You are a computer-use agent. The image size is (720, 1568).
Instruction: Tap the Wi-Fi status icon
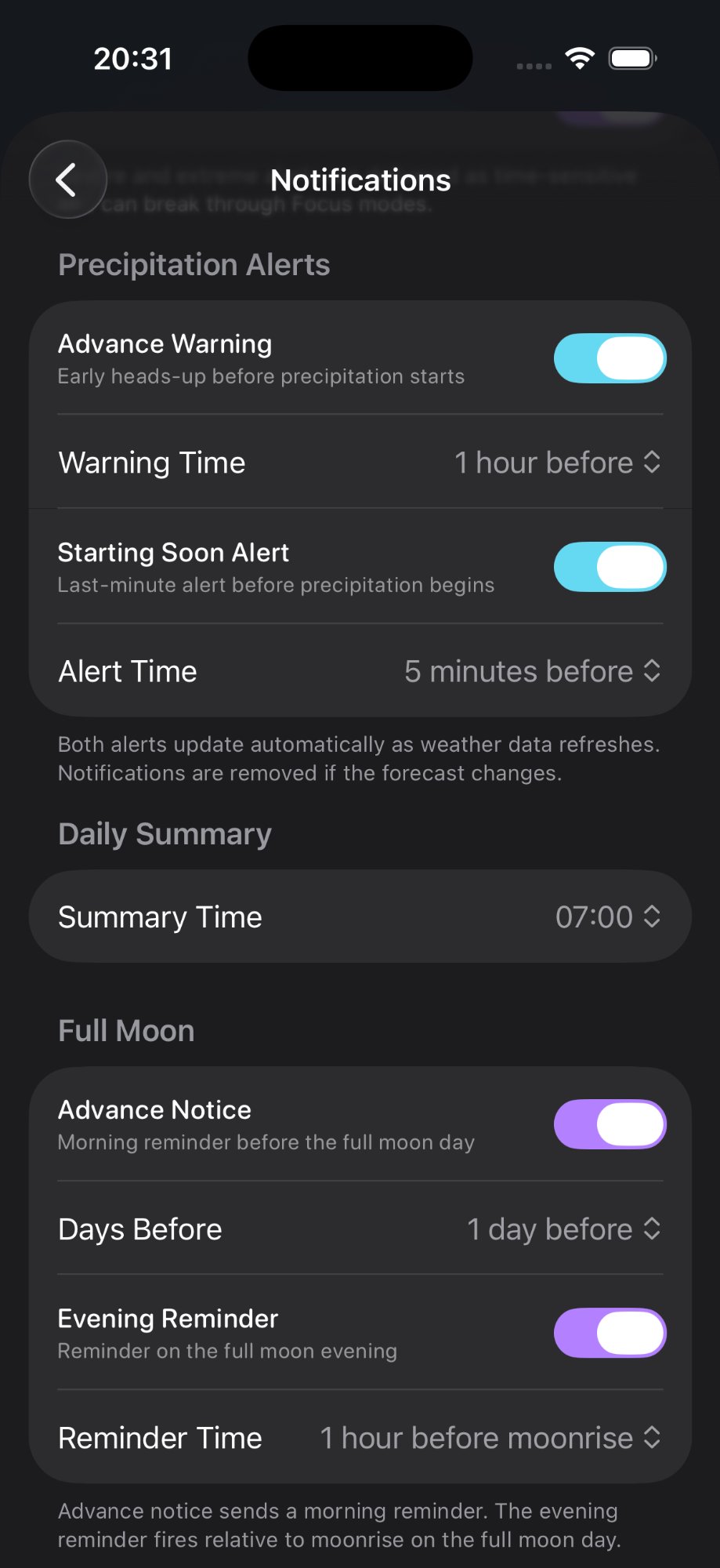pos(578,58)
